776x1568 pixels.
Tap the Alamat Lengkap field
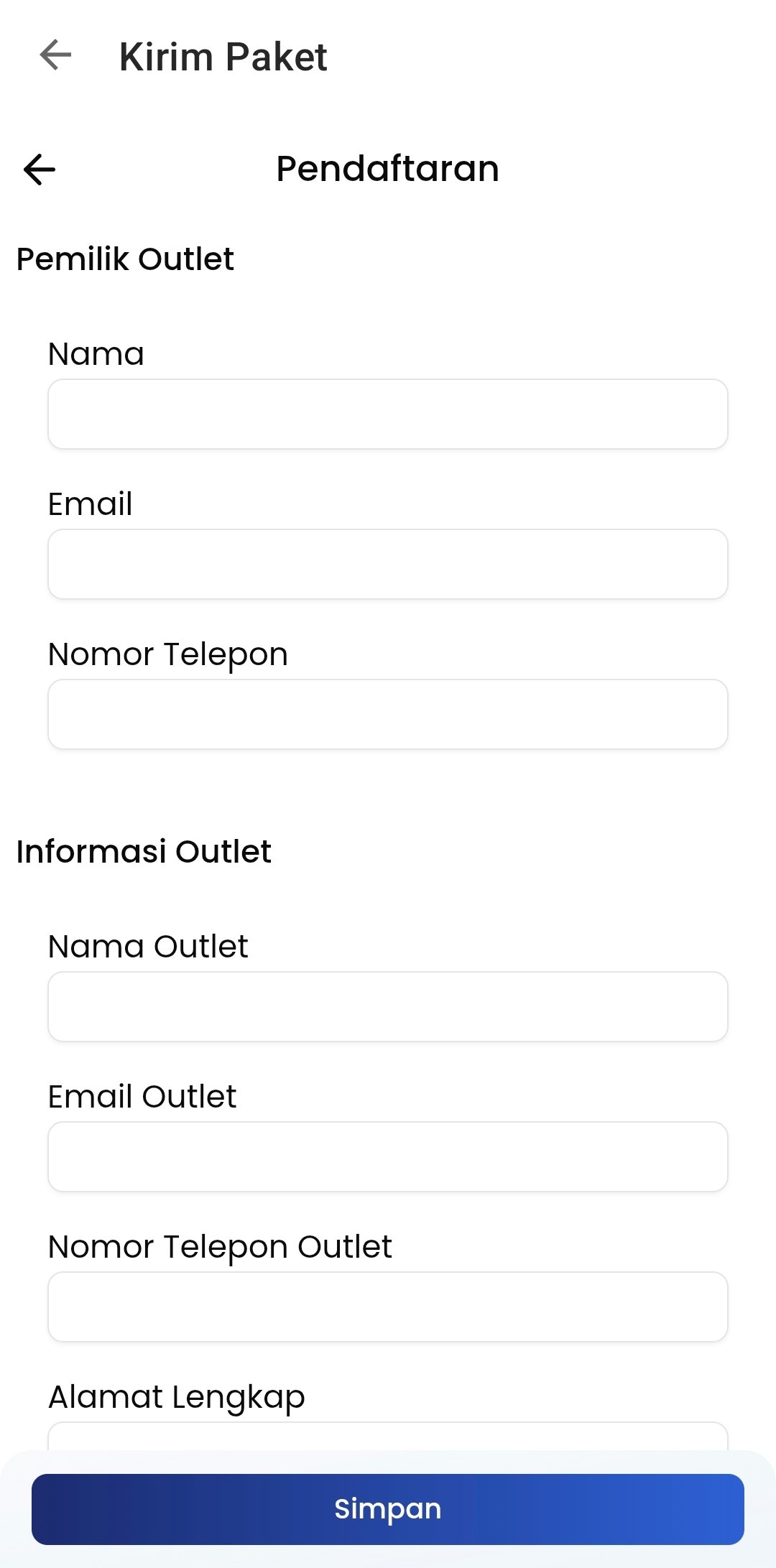coord(388,1437)
